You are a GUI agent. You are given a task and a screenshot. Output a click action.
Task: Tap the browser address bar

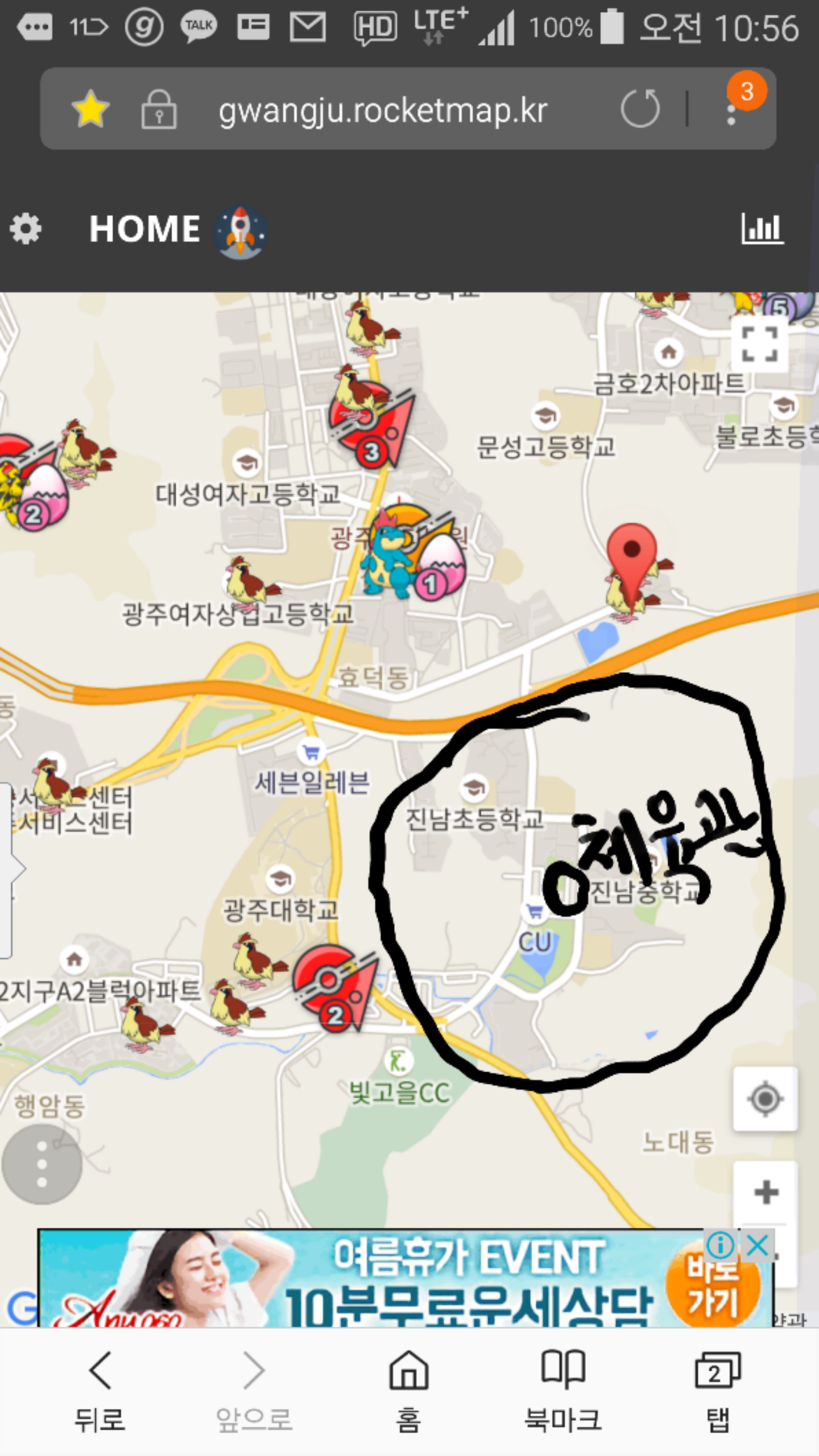[x=382, y=110]
